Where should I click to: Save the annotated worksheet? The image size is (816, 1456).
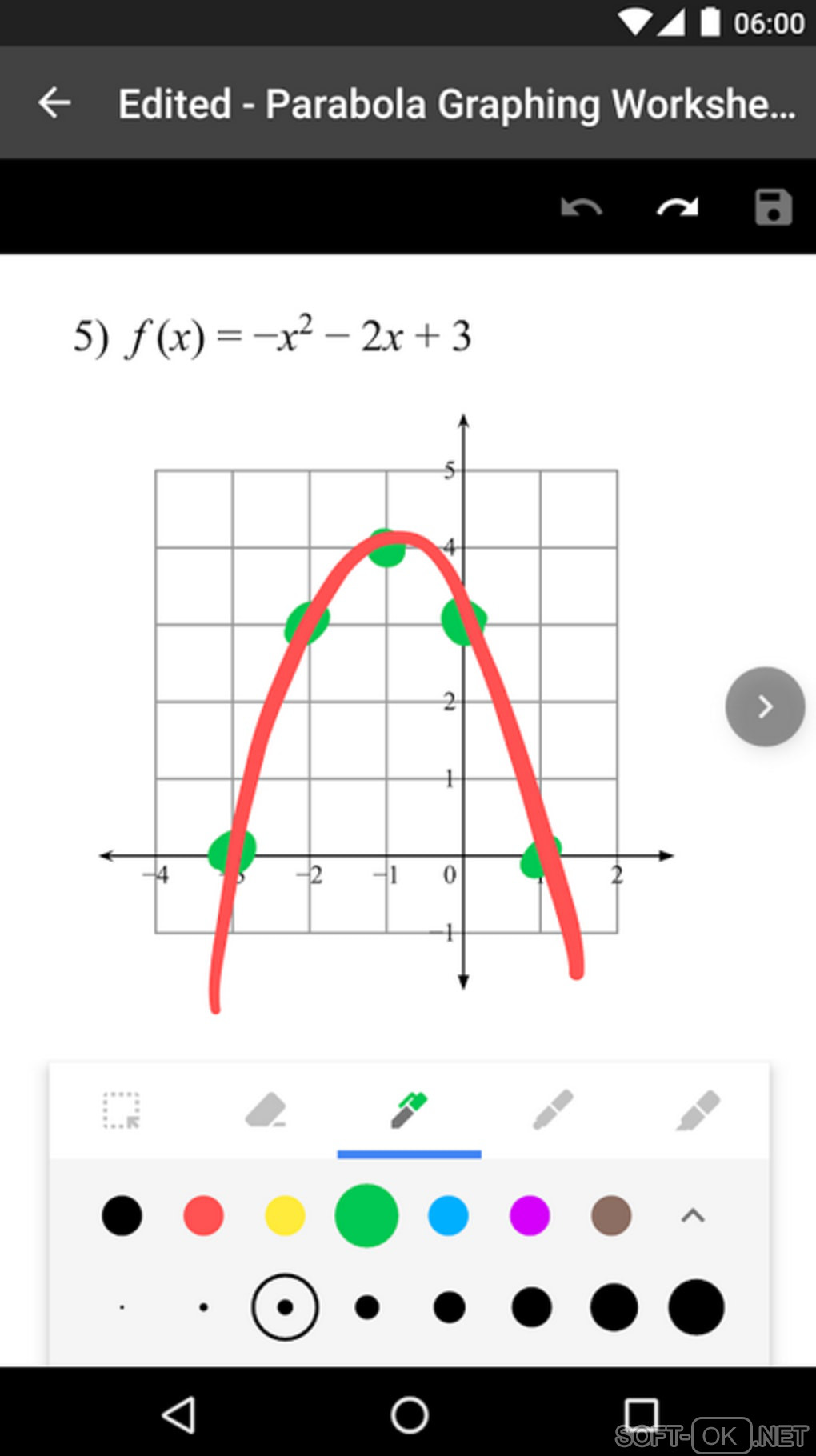[773, 208]
